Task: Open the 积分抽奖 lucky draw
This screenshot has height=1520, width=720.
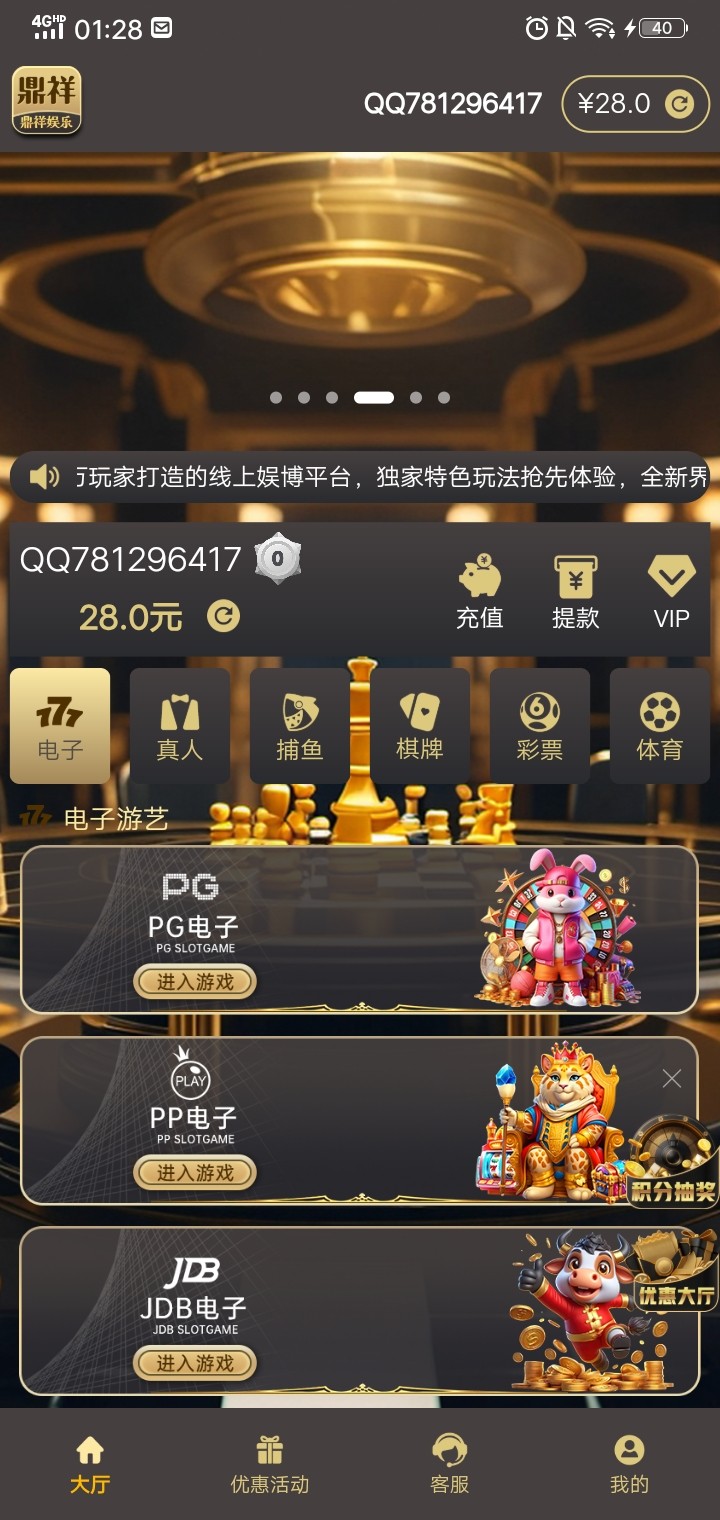Action: (x=672, y=1160)
